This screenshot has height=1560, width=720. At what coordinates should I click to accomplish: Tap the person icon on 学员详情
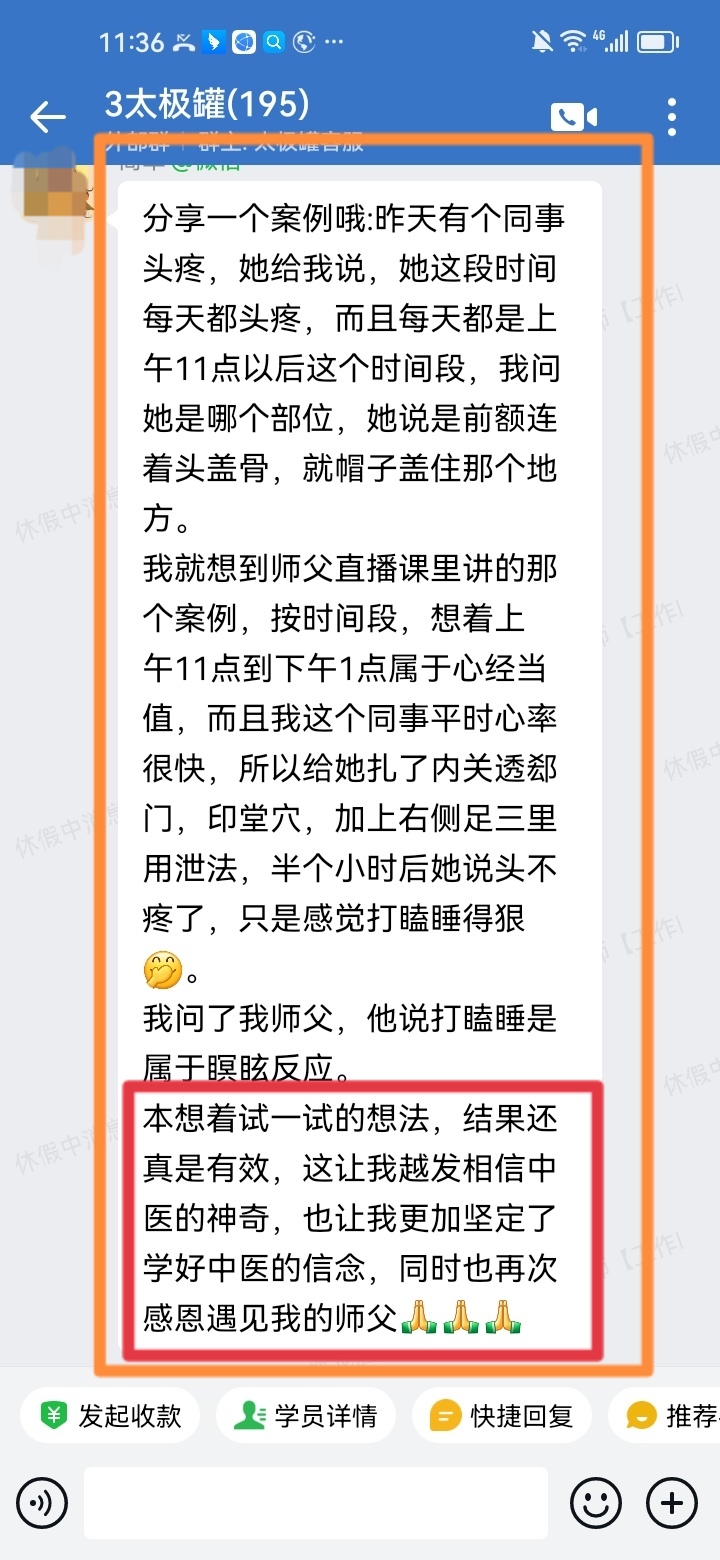tap(248, 1414)
